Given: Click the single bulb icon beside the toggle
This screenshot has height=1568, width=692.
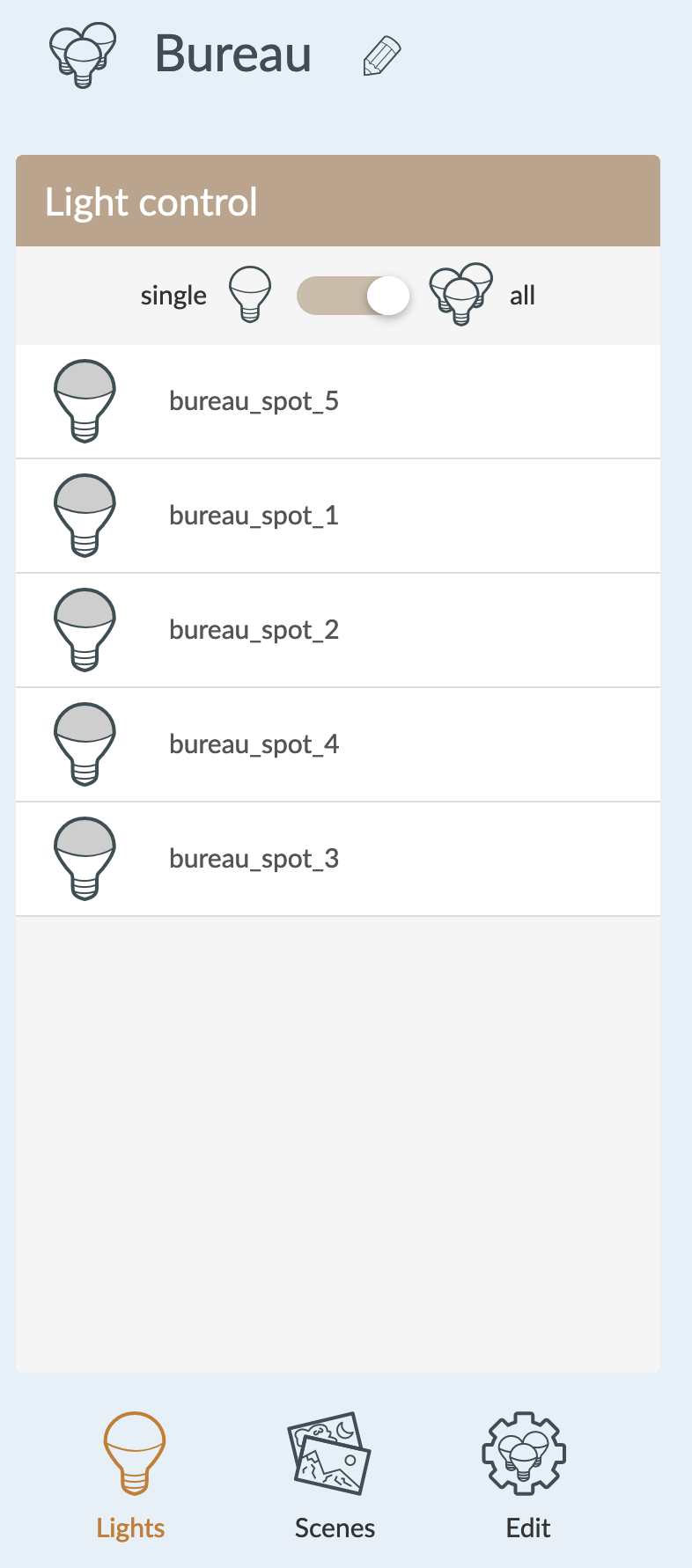Looking at the screenshot, I should 249,296.
